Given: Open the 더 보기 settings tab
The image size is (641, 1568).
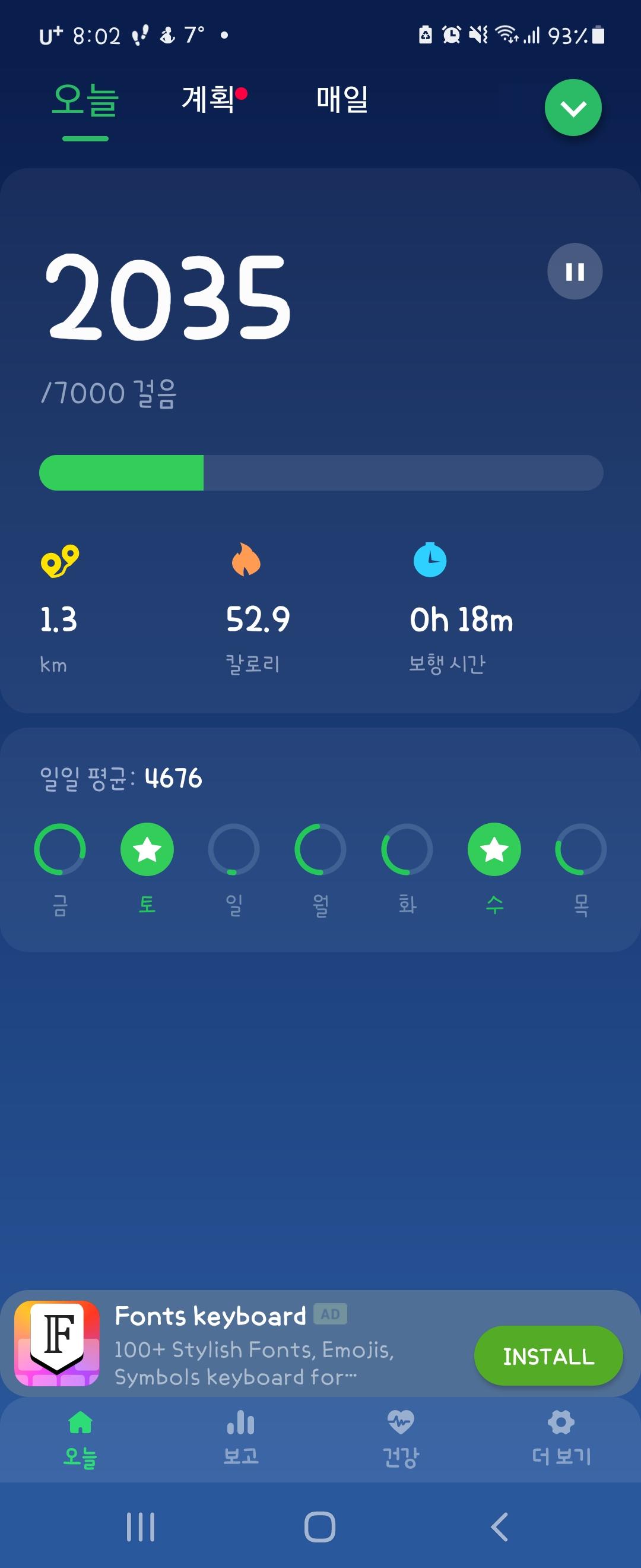Looking at the screenshot, I should click(561, 1439).
